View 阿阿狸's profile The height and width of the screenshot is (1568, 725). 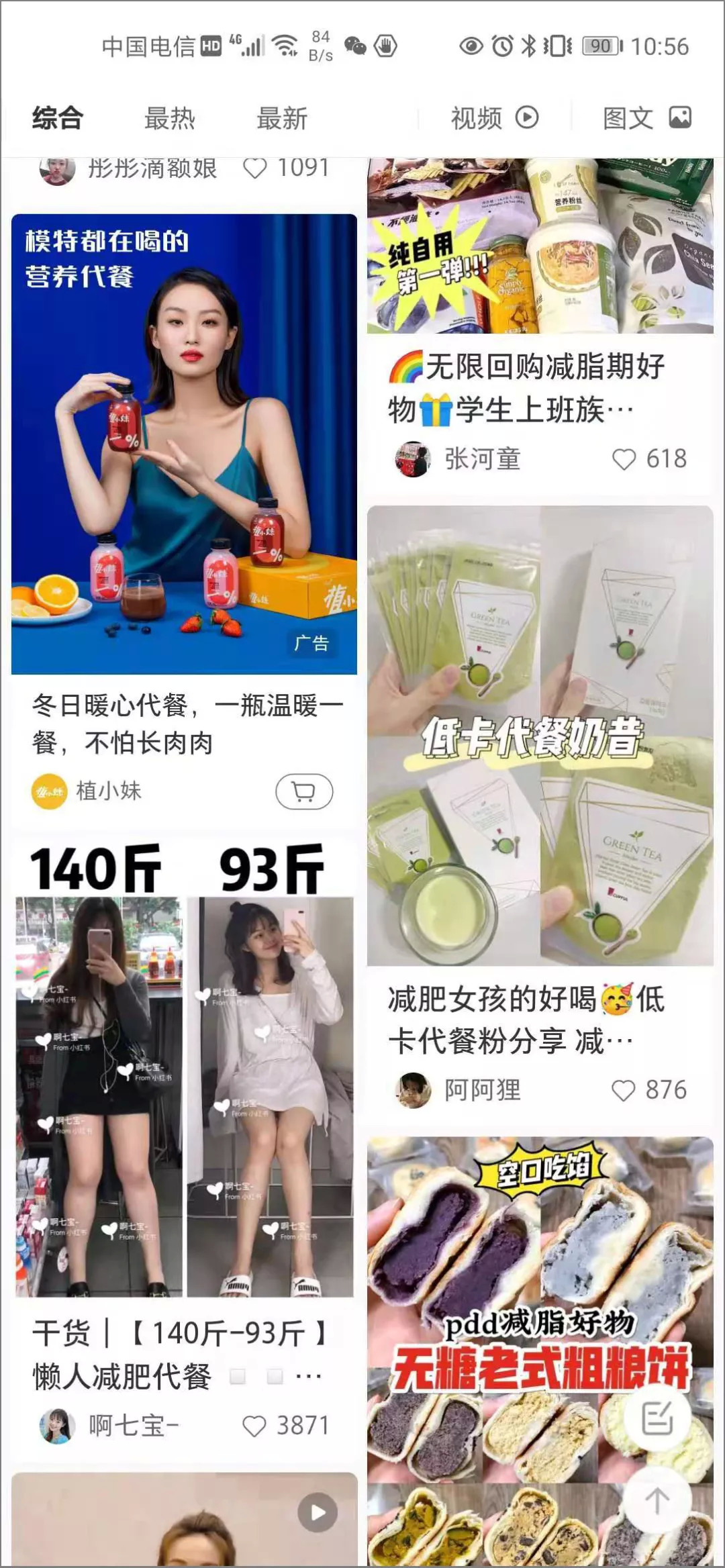[x=414, y=1090]
